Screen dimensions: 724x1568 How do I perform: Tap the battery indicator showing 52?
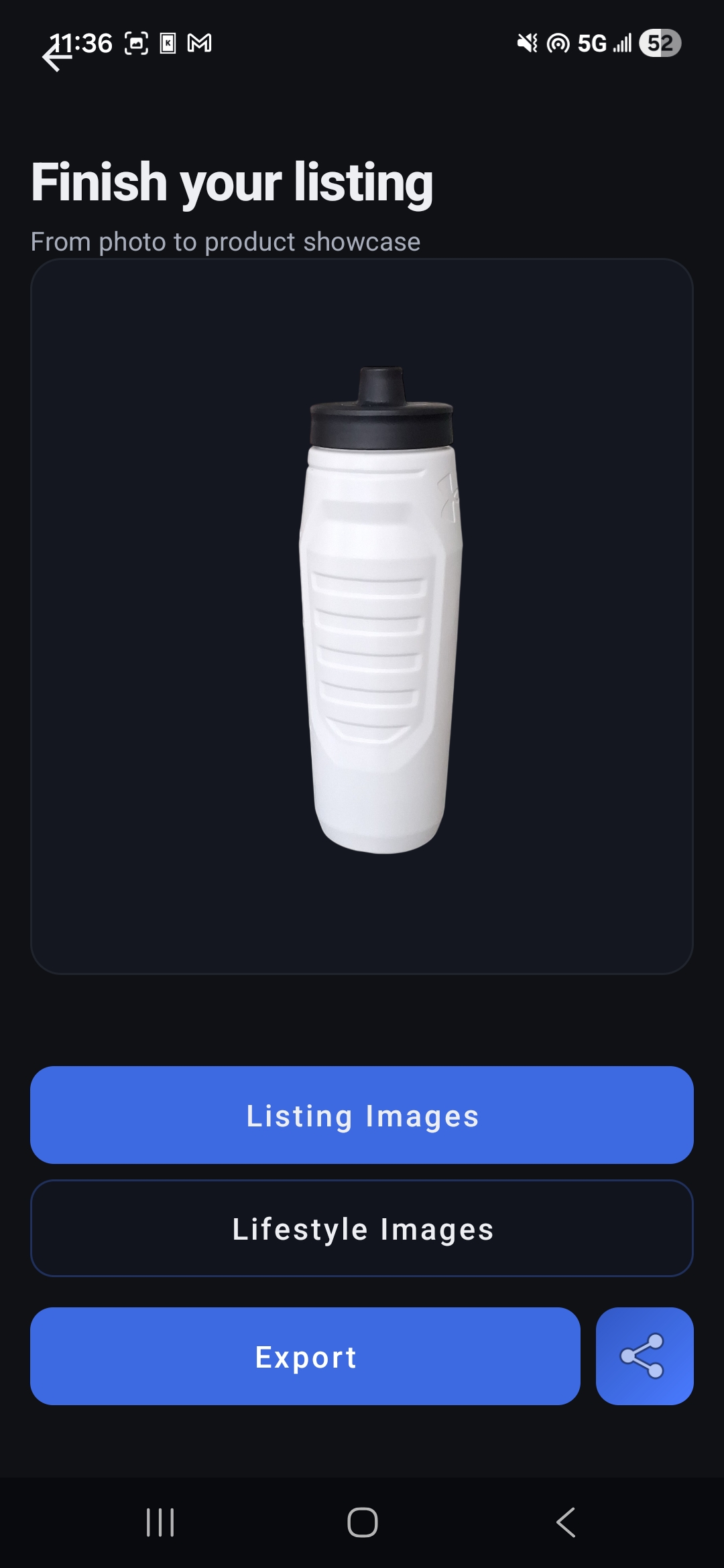[659, 43]
